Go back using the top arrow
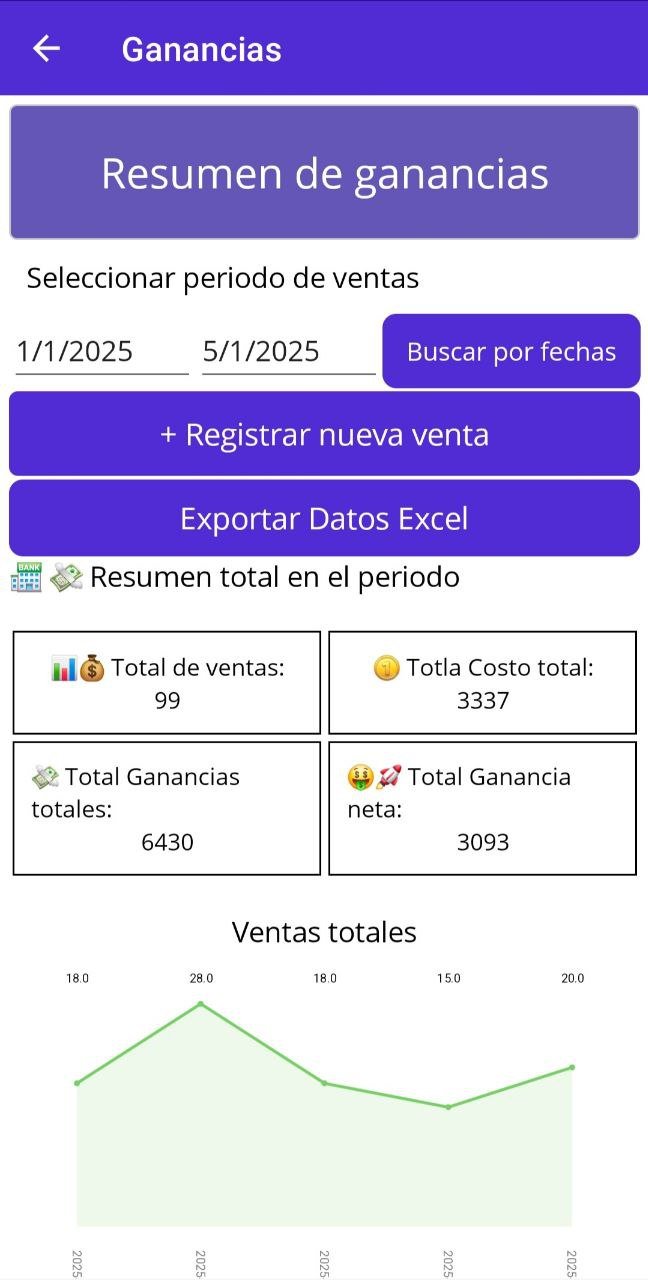This screenshot has width=648, height=1280. click(46, 49)
